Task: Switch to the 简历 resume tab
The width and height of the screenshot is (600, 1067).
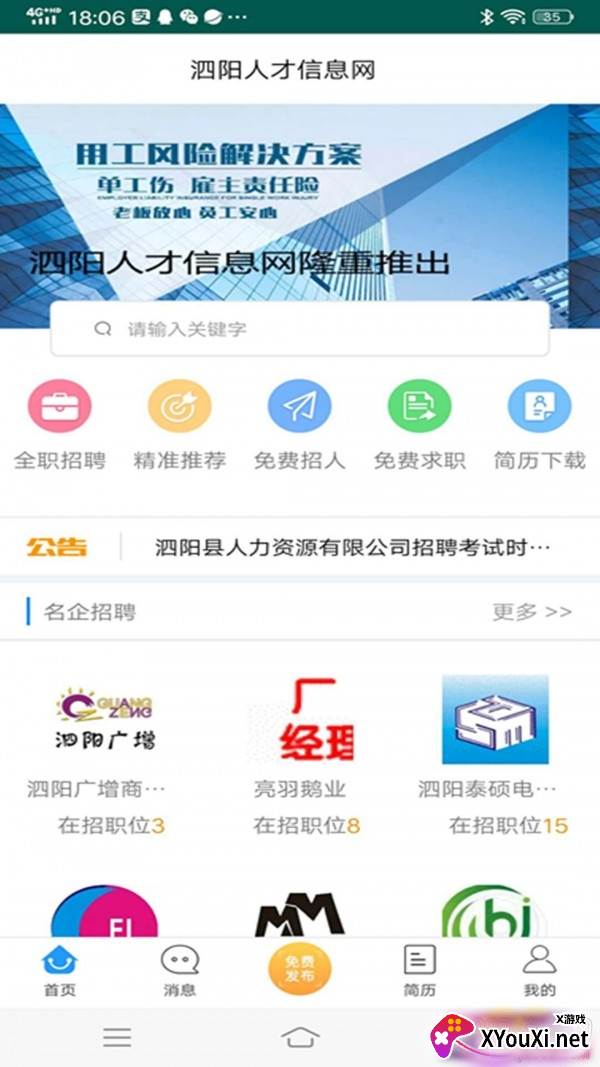Action: coord(420,971)
